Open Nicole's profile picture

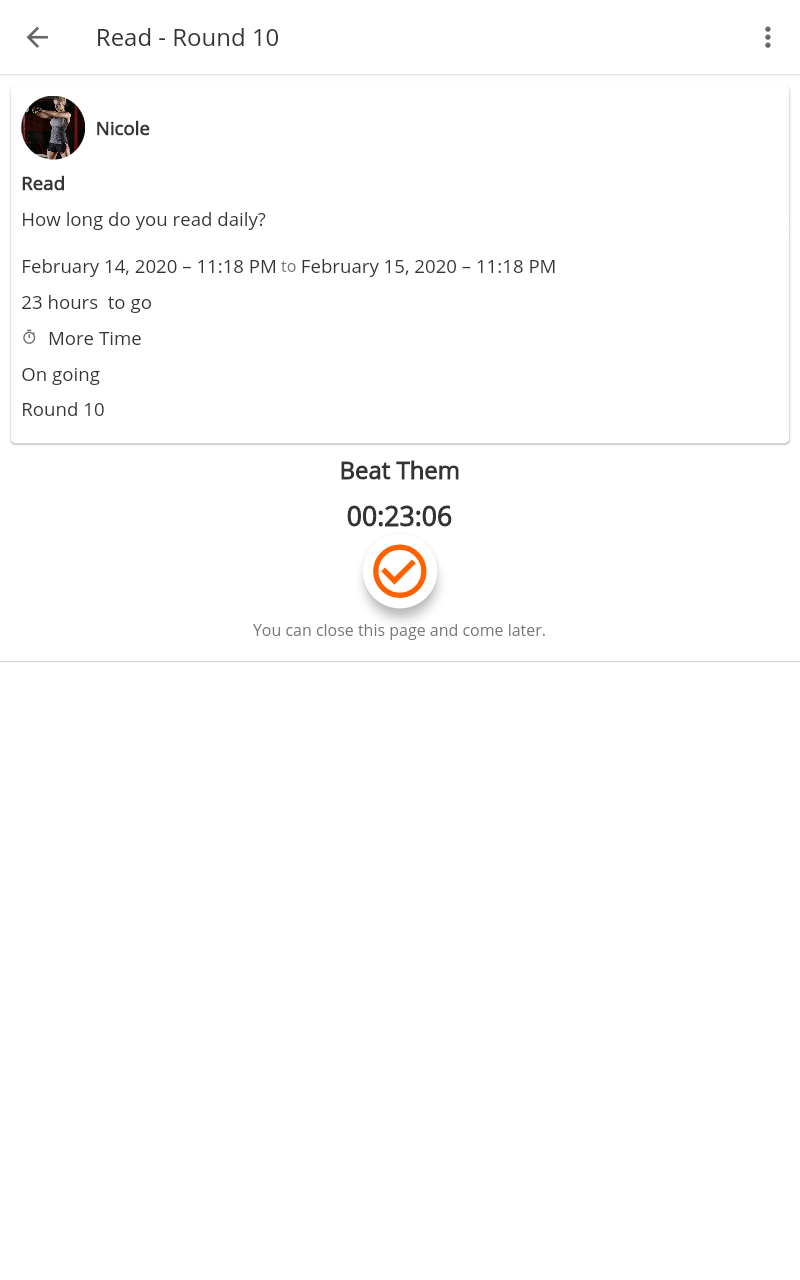click(53, 128)
